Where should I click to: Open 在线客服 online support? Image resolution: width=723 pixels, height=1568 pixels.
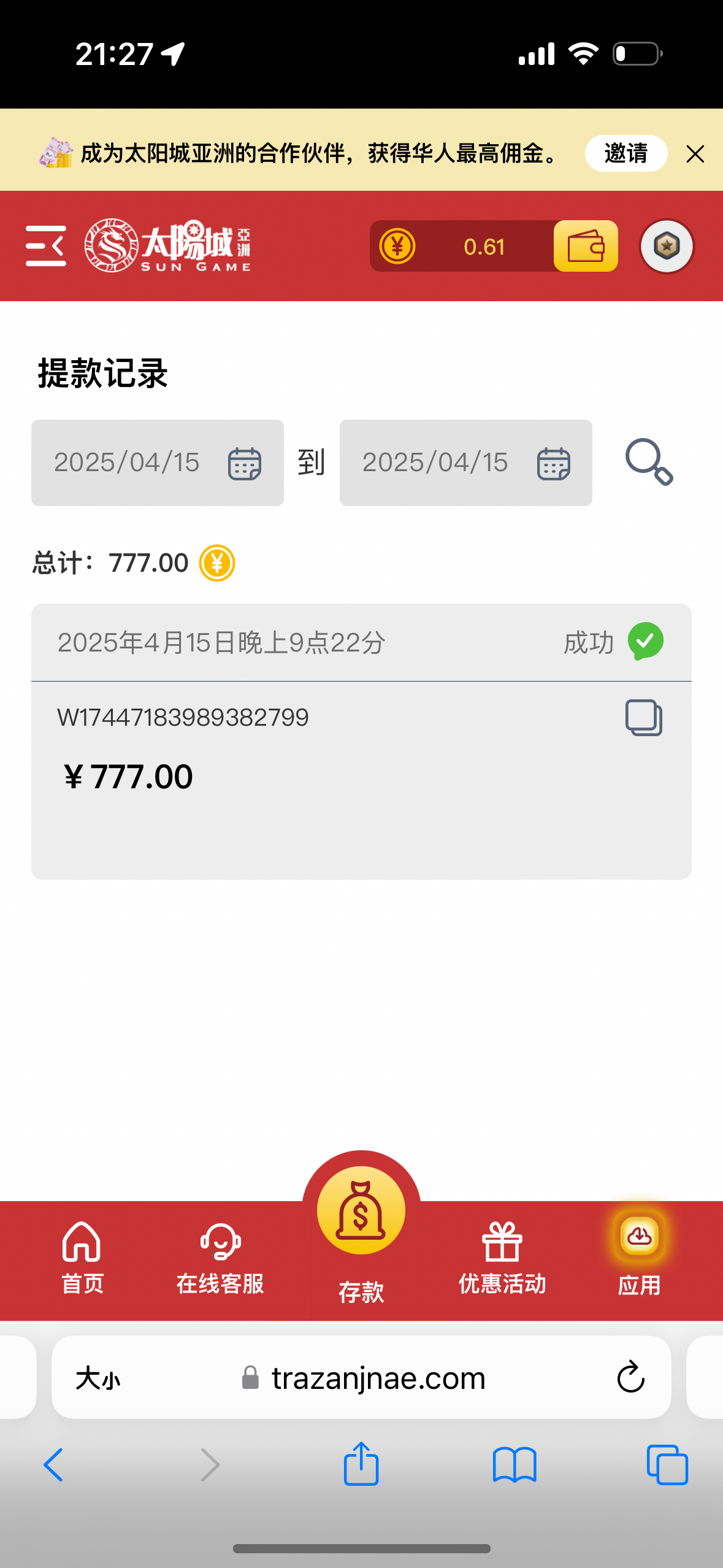pos(220,1258)
